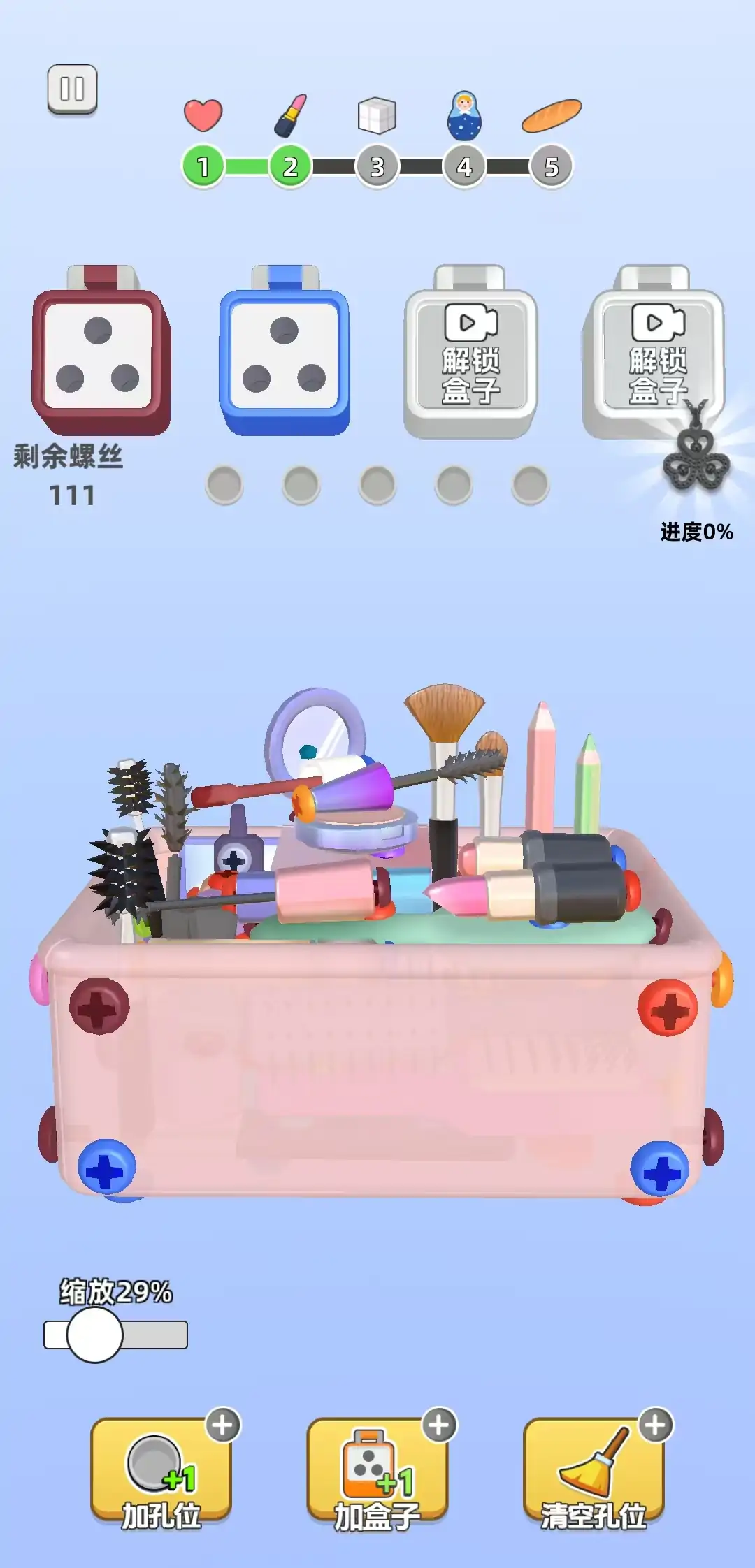Tap the 加孔位 add hole booster
The height and width of the screenshot is (1568, 755).
tap(161, 1469)
